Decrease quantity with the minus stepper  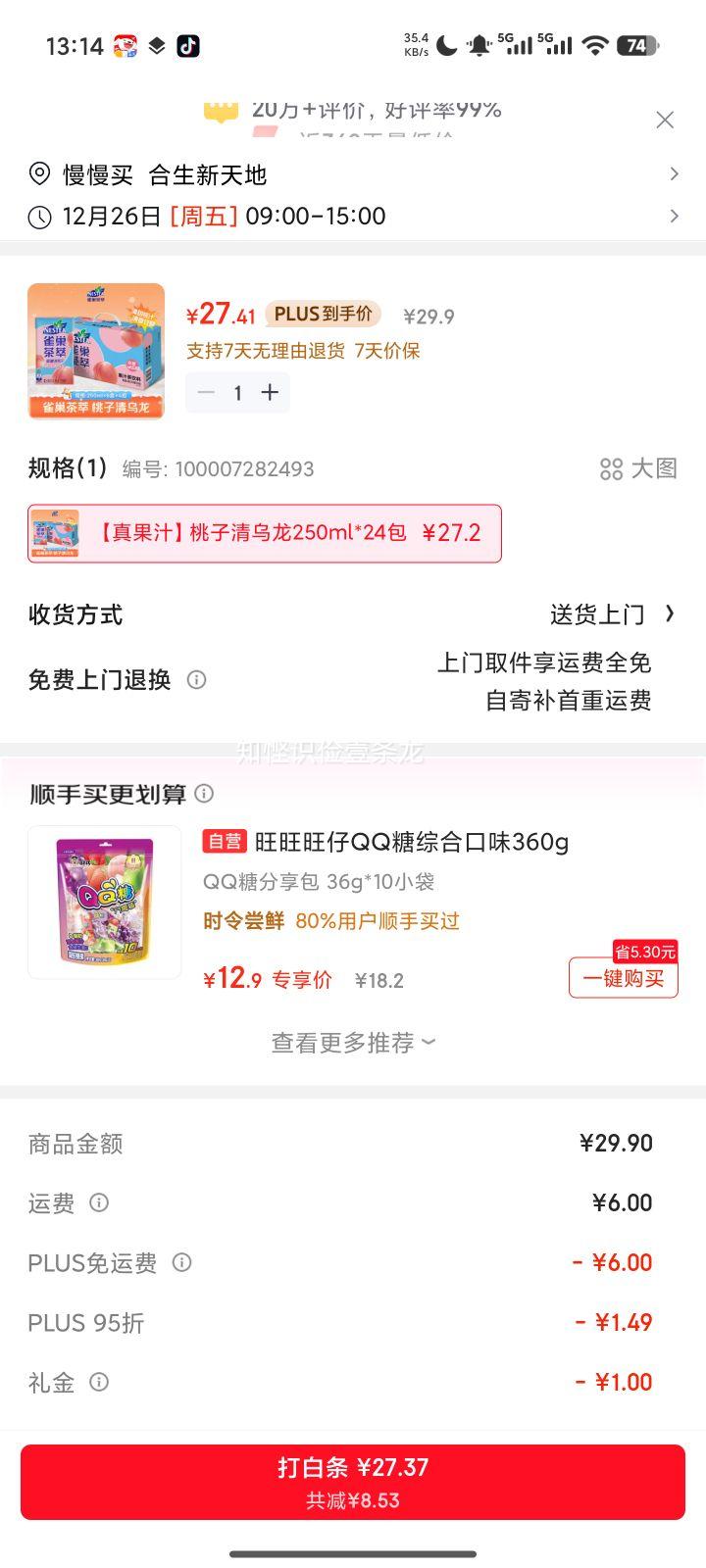click(x=206, y=393)
